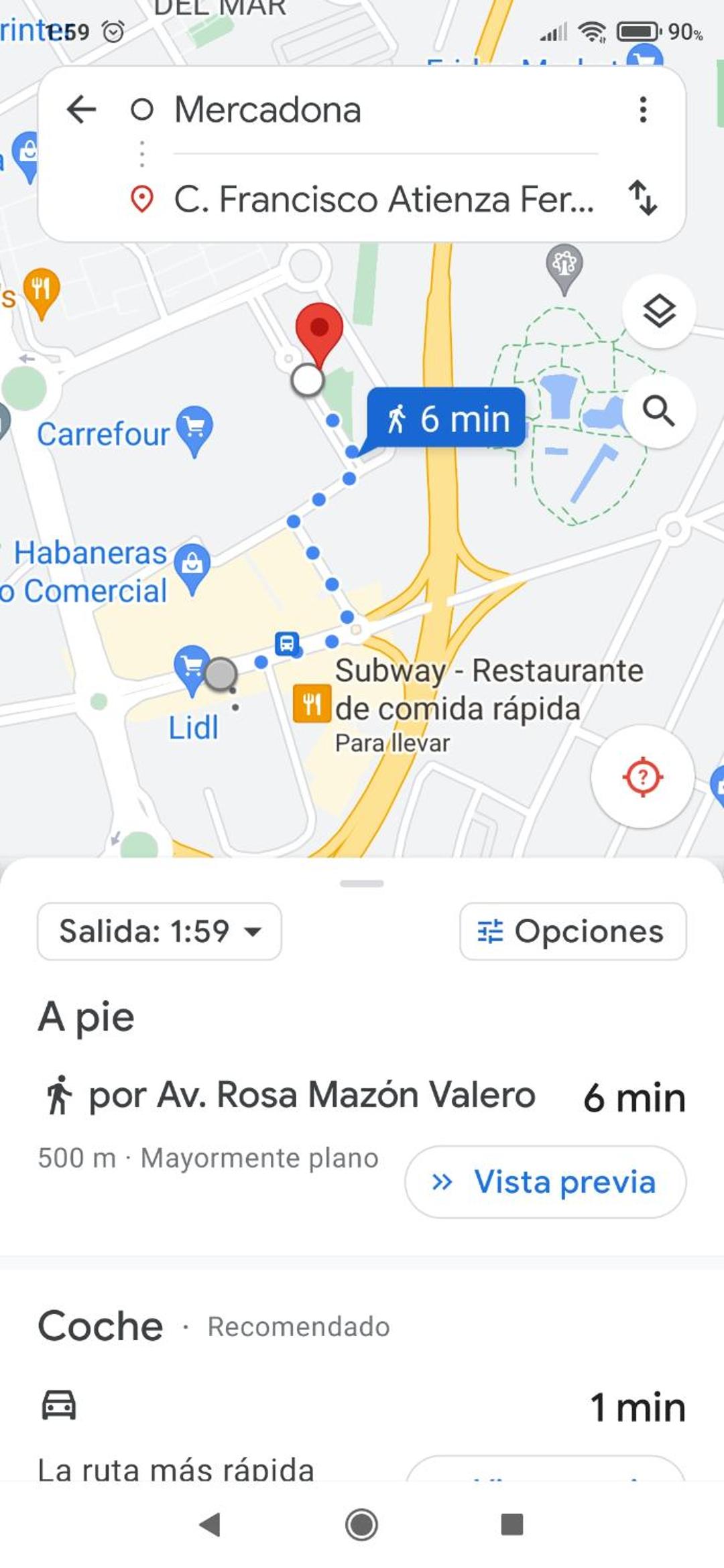Open the Lidl marker on the map
Image resolution: width=724 pixels, height=1568 pixels.
(x=191, y=669)
